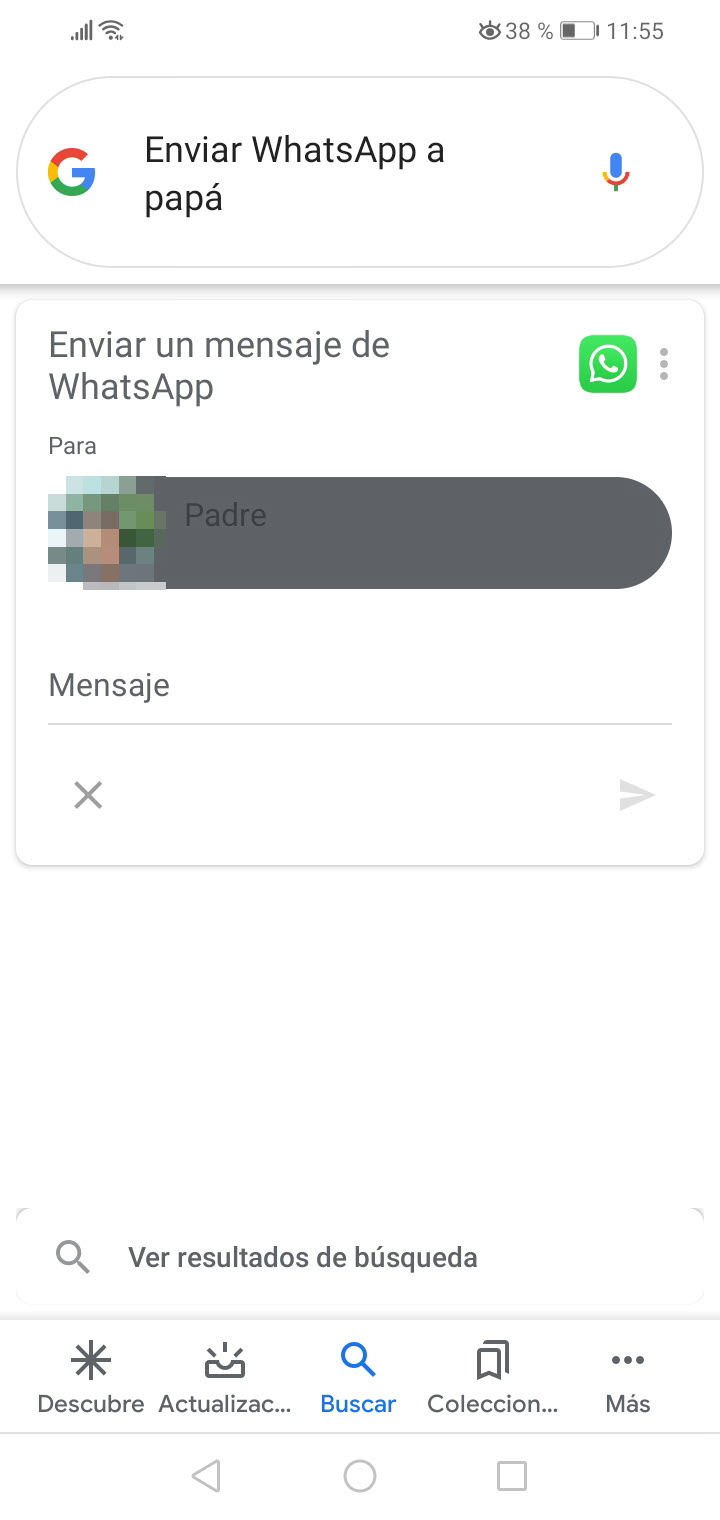
Task: Open the card's three-dot overflow menu
Action: click(664, 364)
